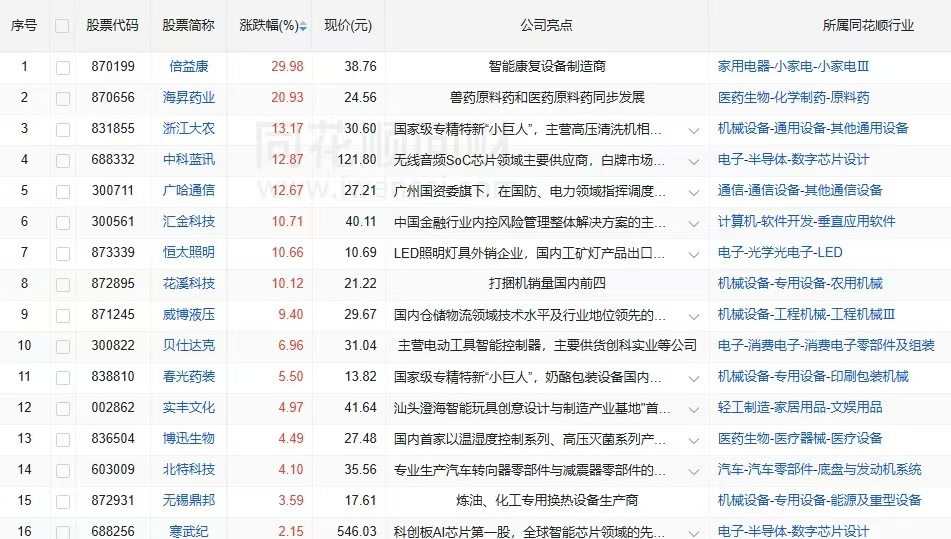Expand company highlights for 春光药装
951x539 pixels.
692,378
